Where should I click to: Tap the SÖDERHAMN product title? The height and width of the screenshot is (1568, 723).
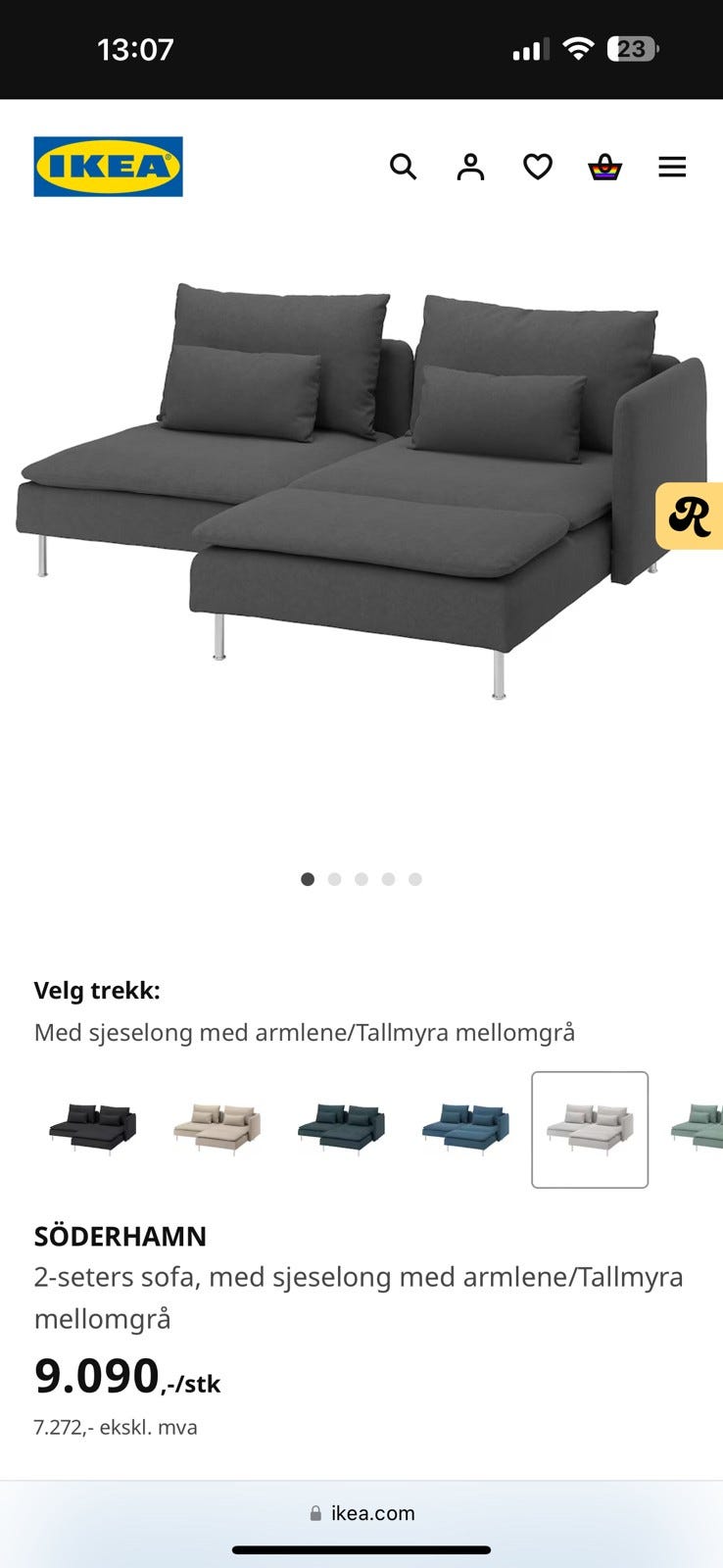point(120,1237)
